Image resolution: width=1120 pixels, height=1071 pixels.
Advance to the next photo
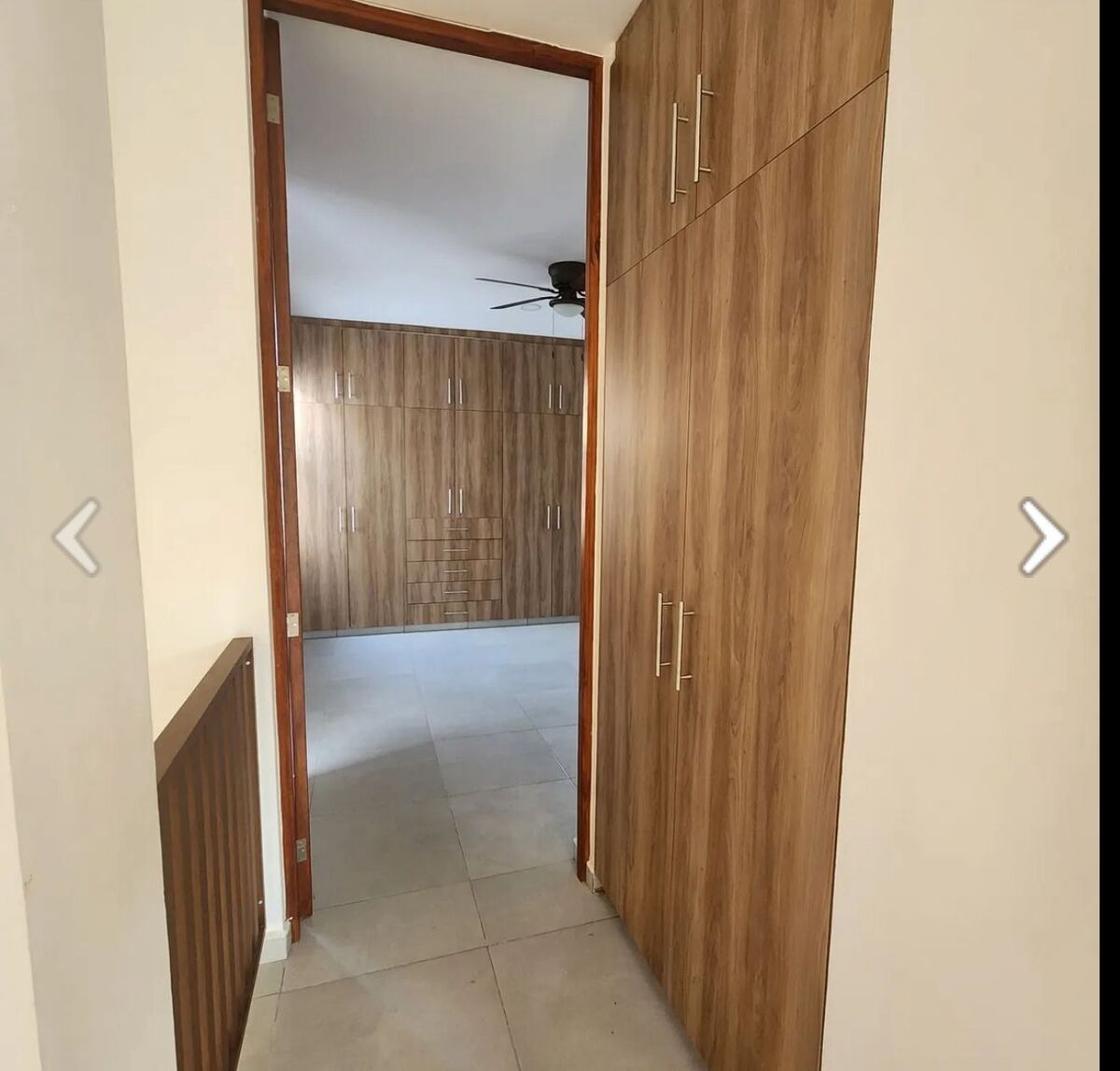tap(1042, 536)
